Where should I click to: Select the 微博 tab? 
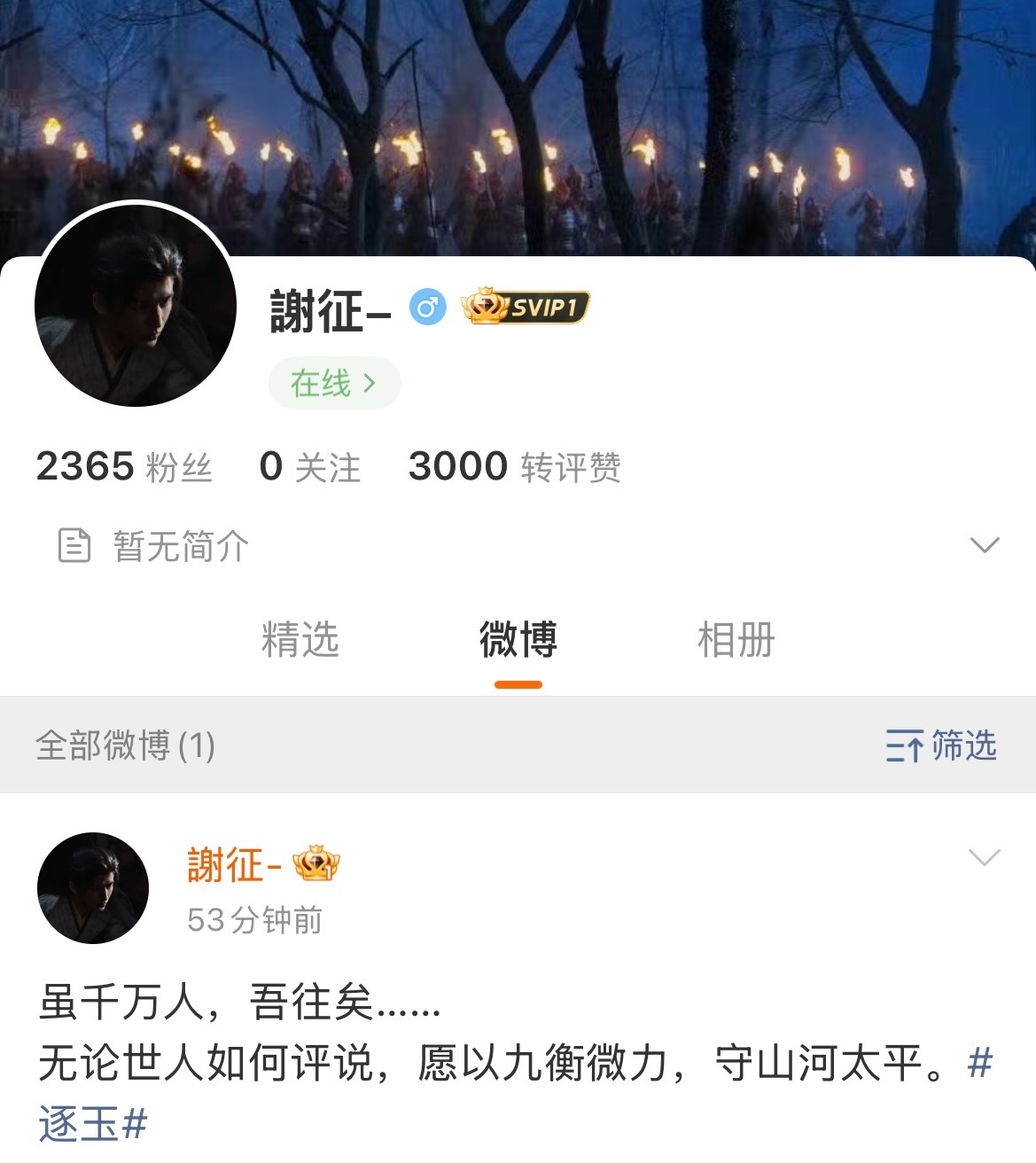coord(518,641)
